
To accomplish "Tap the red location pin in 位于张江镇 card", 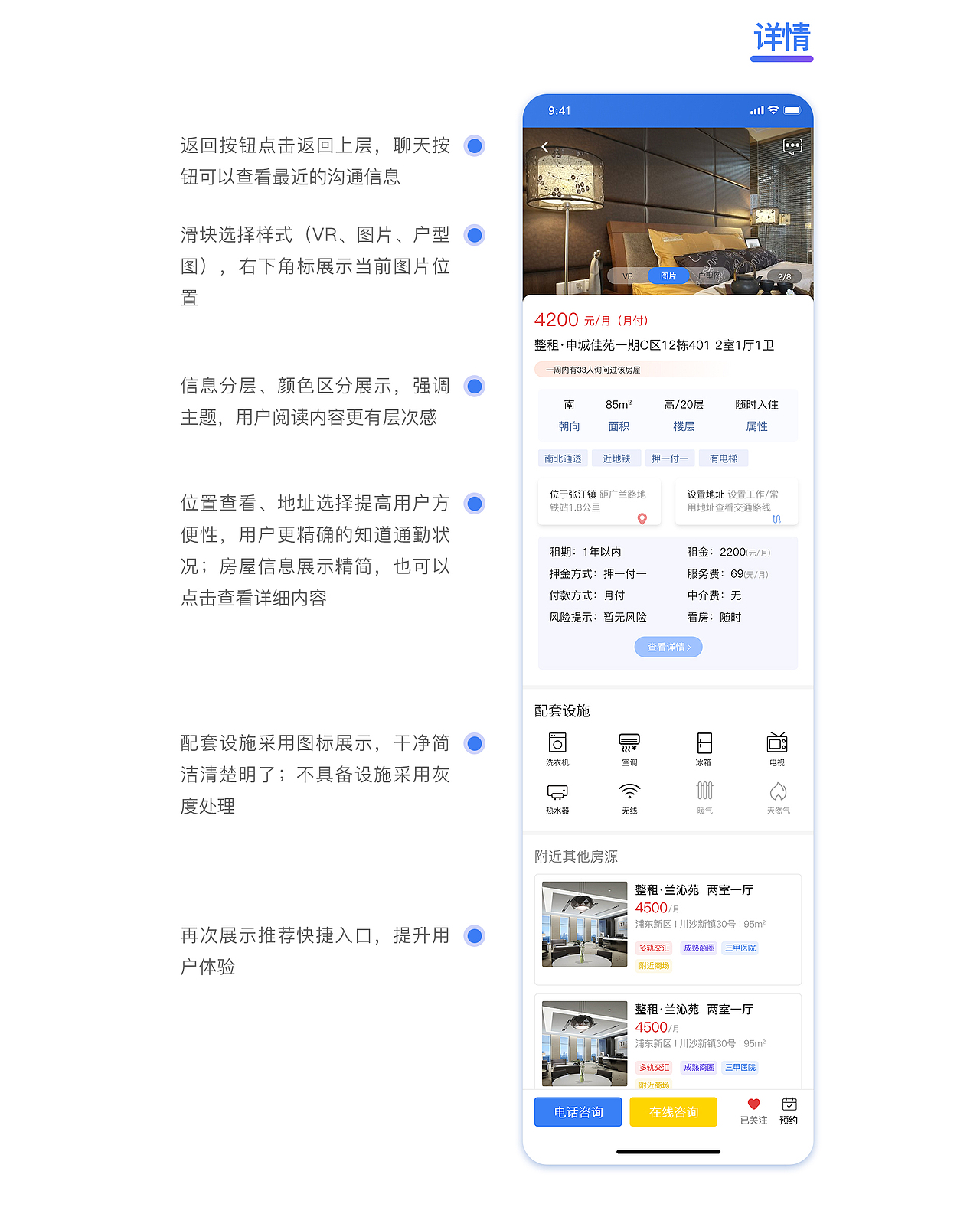I will point(643,518).
